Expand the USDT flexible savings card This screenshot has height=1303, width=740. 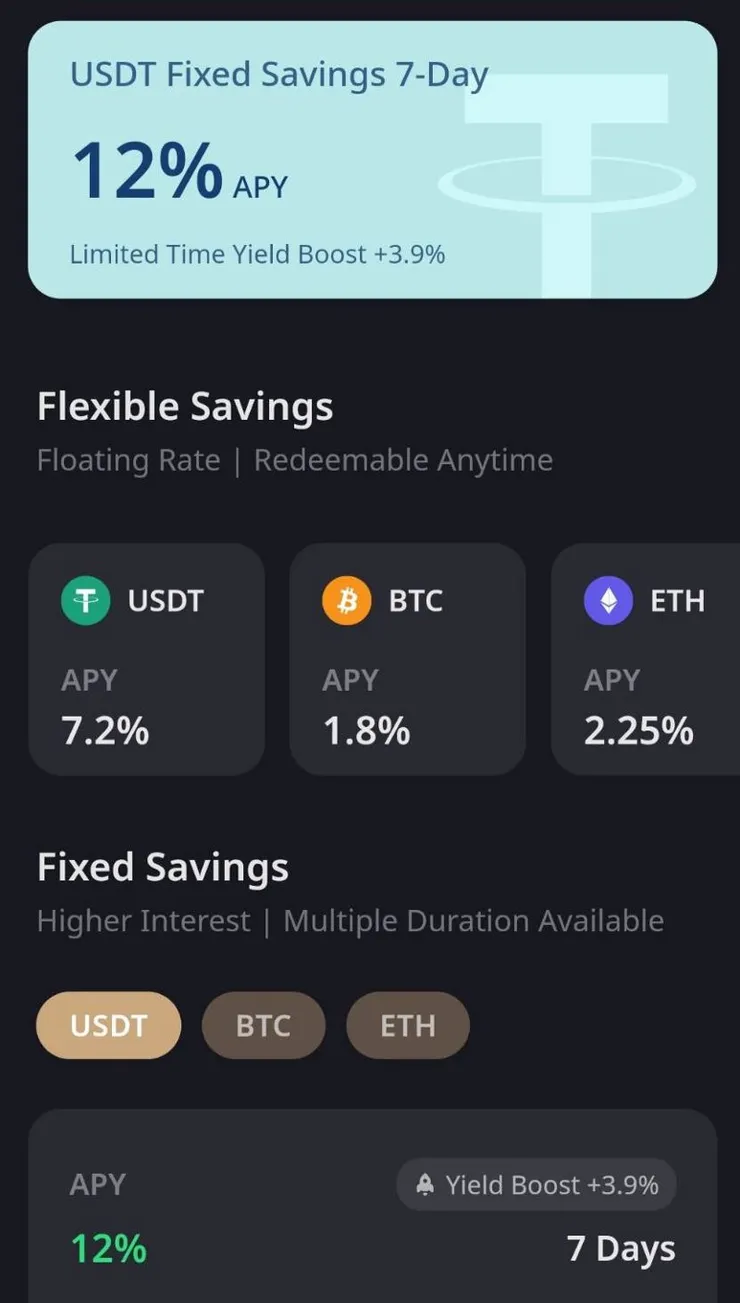[x=147, y=658]
